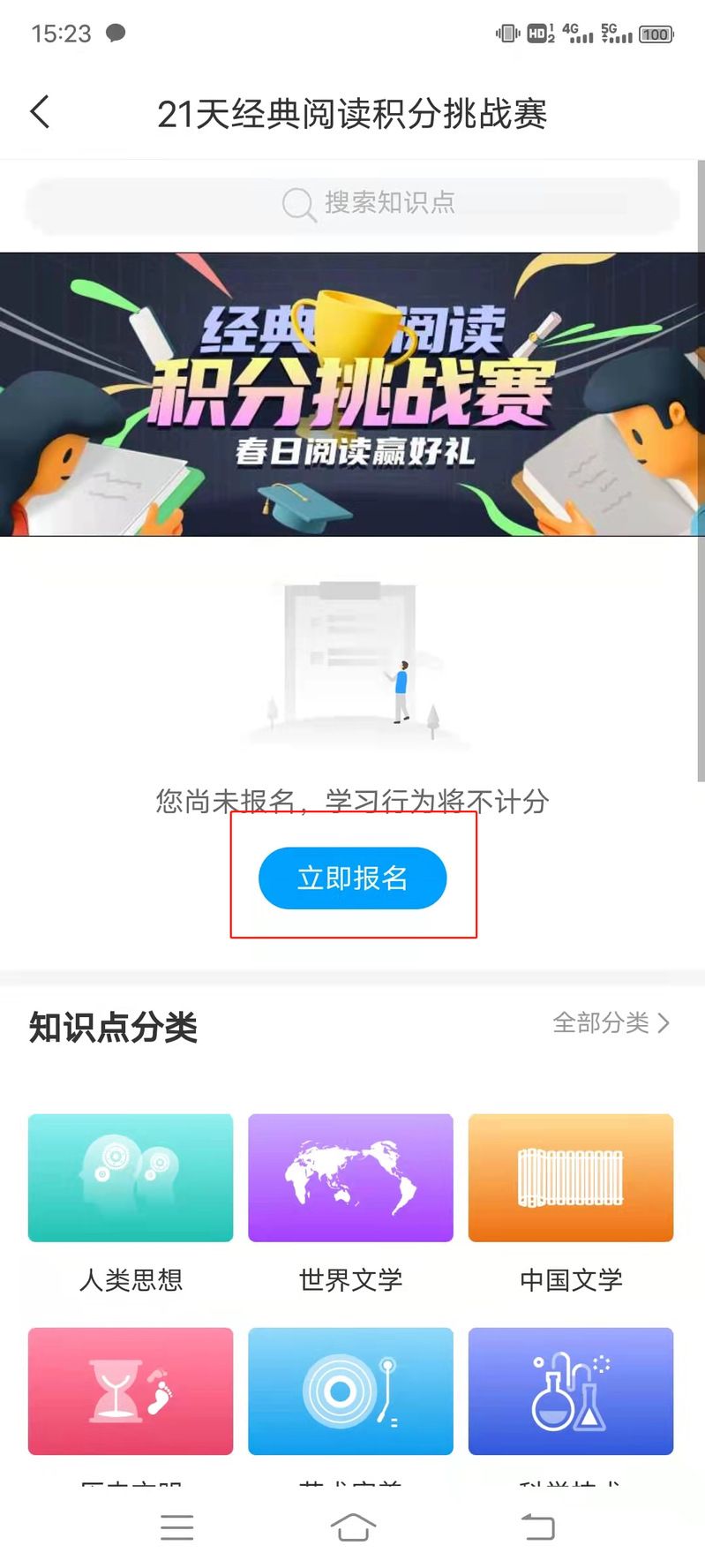Image resolution: width=705 pixels, height=1568 pixels.
Task: Select the 世界文学 category
Action: 350,1178
